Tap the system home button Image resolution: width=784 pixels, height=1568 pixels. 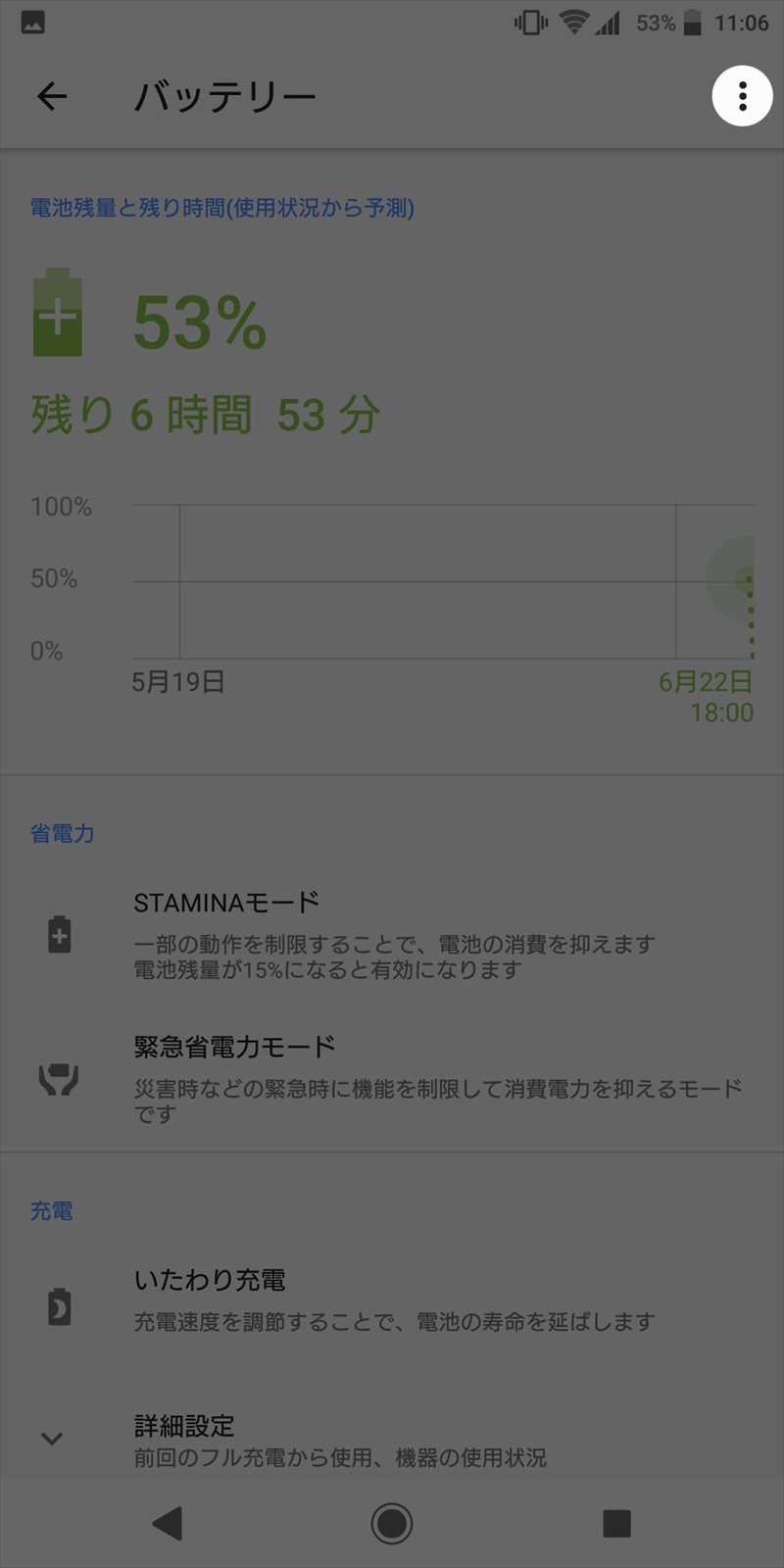click(x=392, y=1523)
